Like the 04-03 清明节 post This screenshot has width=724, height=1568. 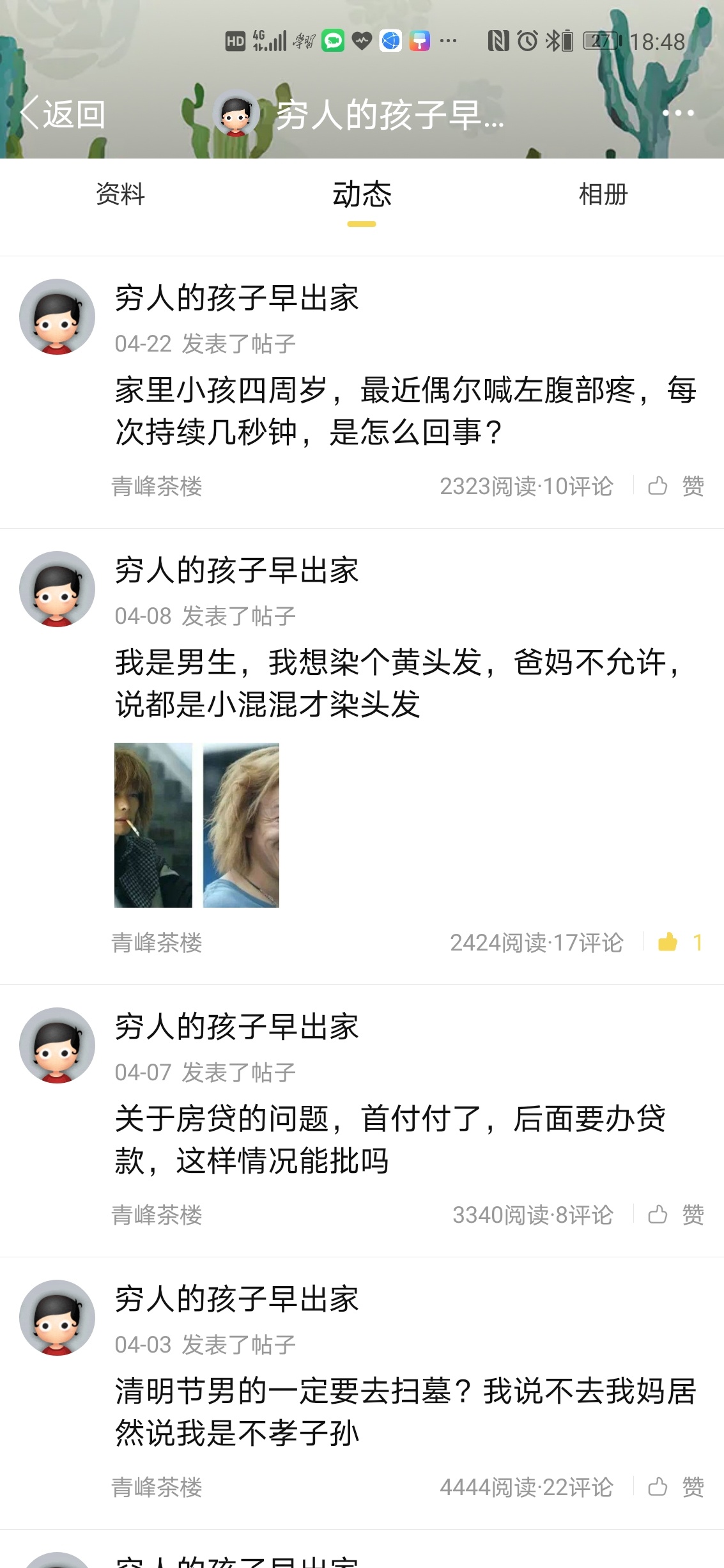point(675,1487)
